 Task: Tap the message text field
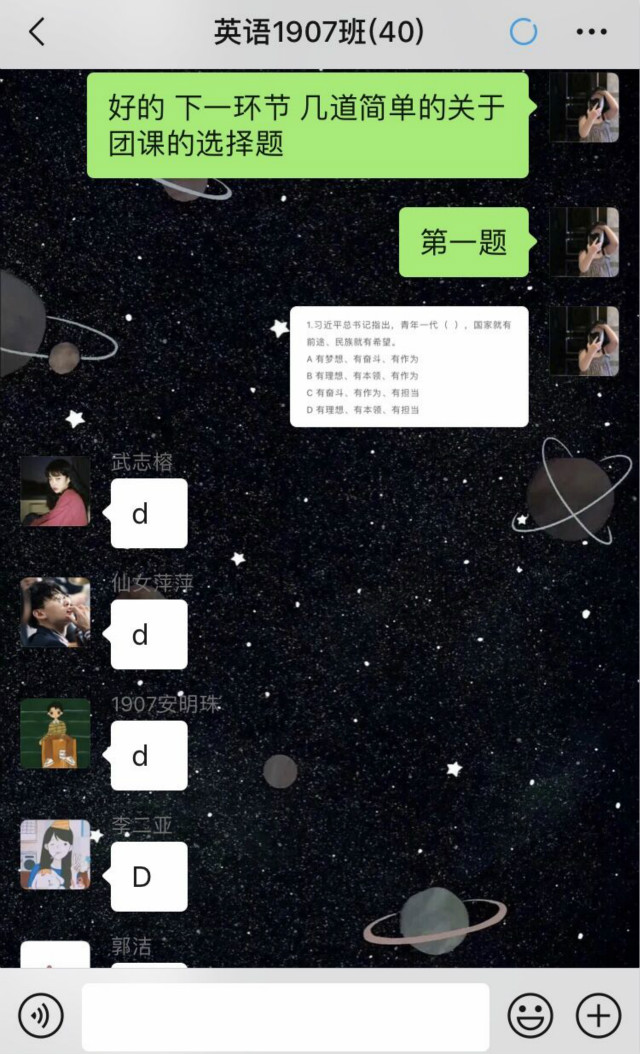pyautogui.click(x=285, y=1016)
